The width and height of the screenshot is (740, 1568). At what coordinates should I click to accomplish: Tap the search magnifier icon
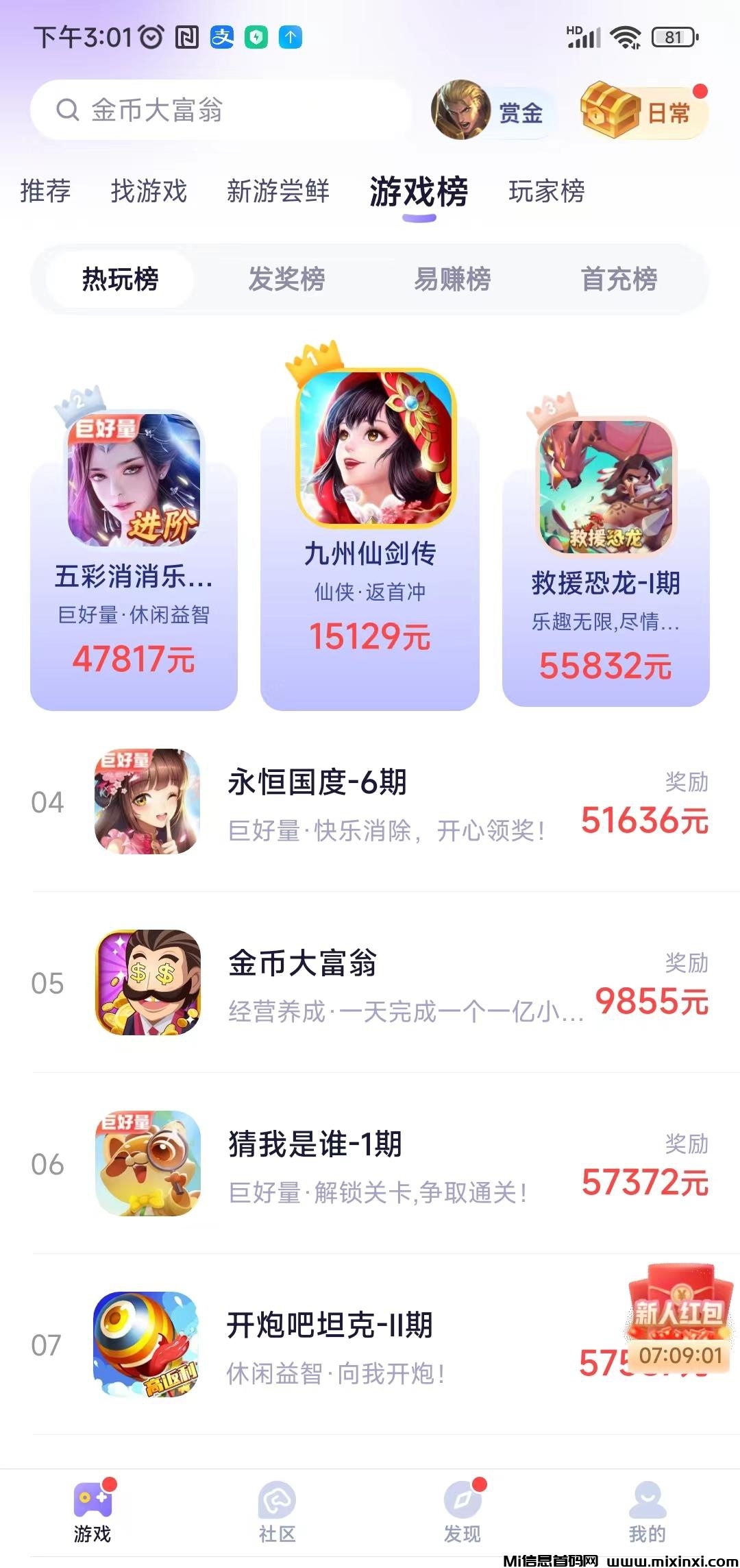click(x=67, y=110)
